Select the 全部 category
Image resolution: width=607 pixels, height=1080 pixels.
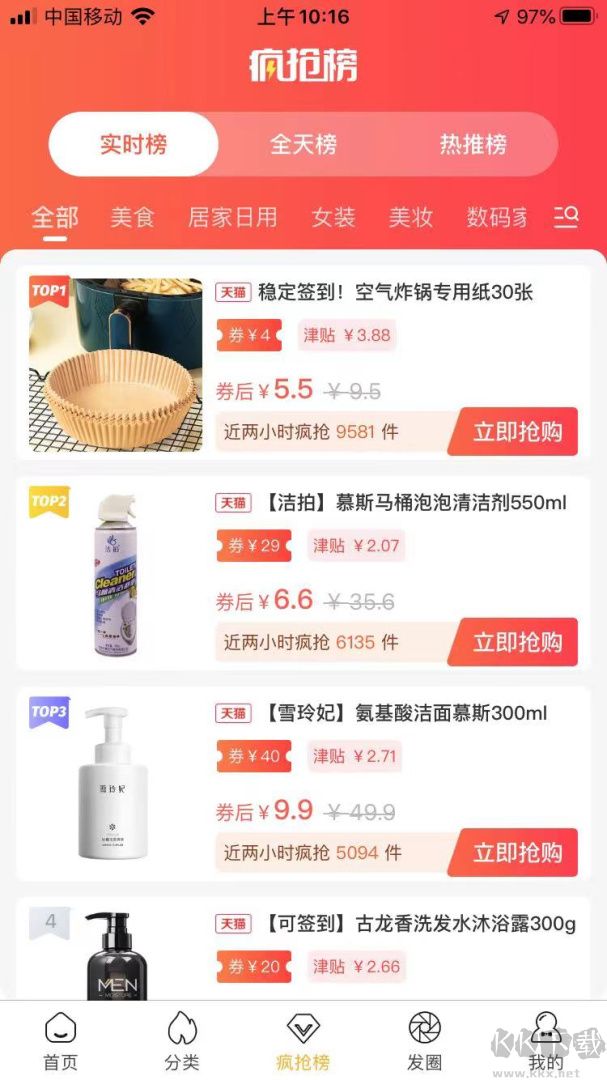coord(55,217)
